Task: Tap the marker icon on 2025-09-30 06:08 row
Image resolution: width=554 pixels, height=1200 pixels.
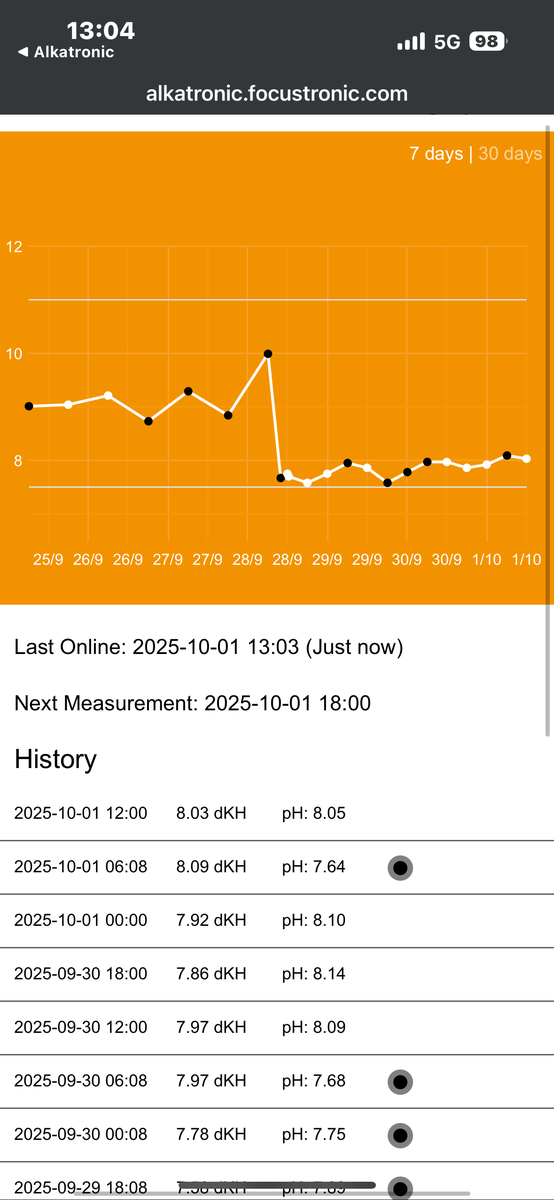Action: pos(400,1081)
